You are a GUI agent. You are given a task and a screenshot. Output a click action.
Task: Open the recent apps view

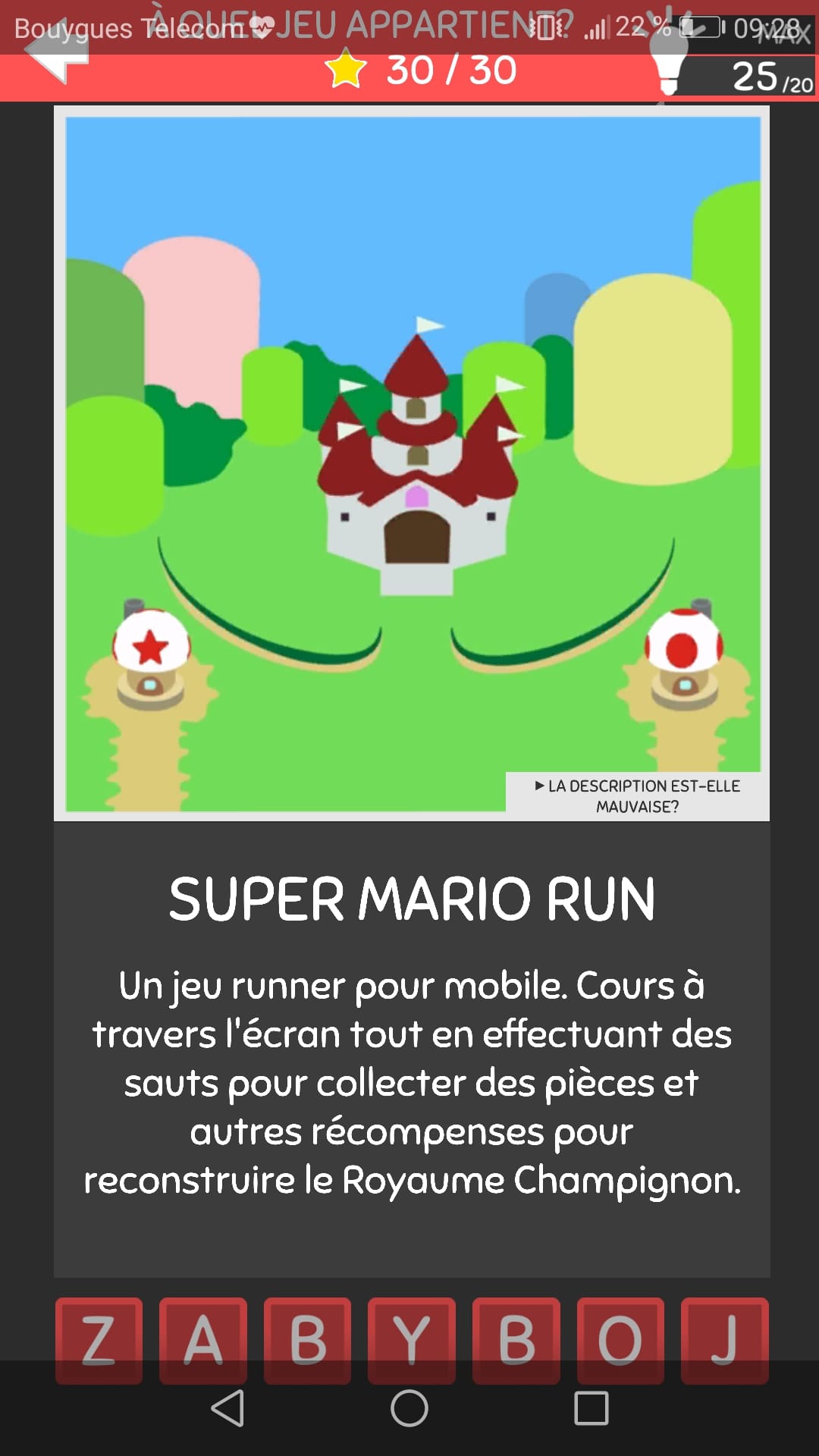pos(591,1408)
